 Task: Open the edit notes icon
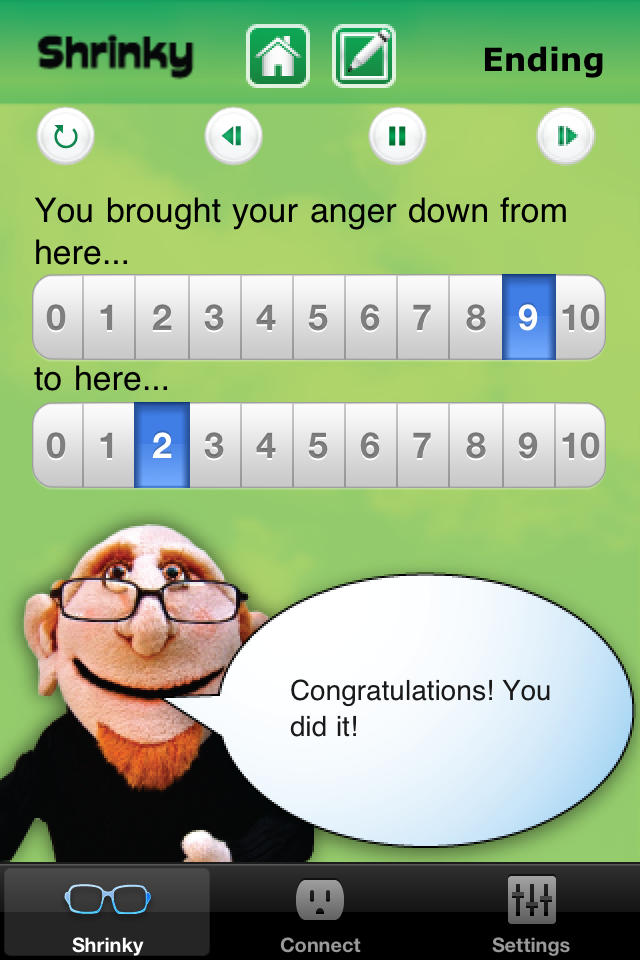[363, 56]
